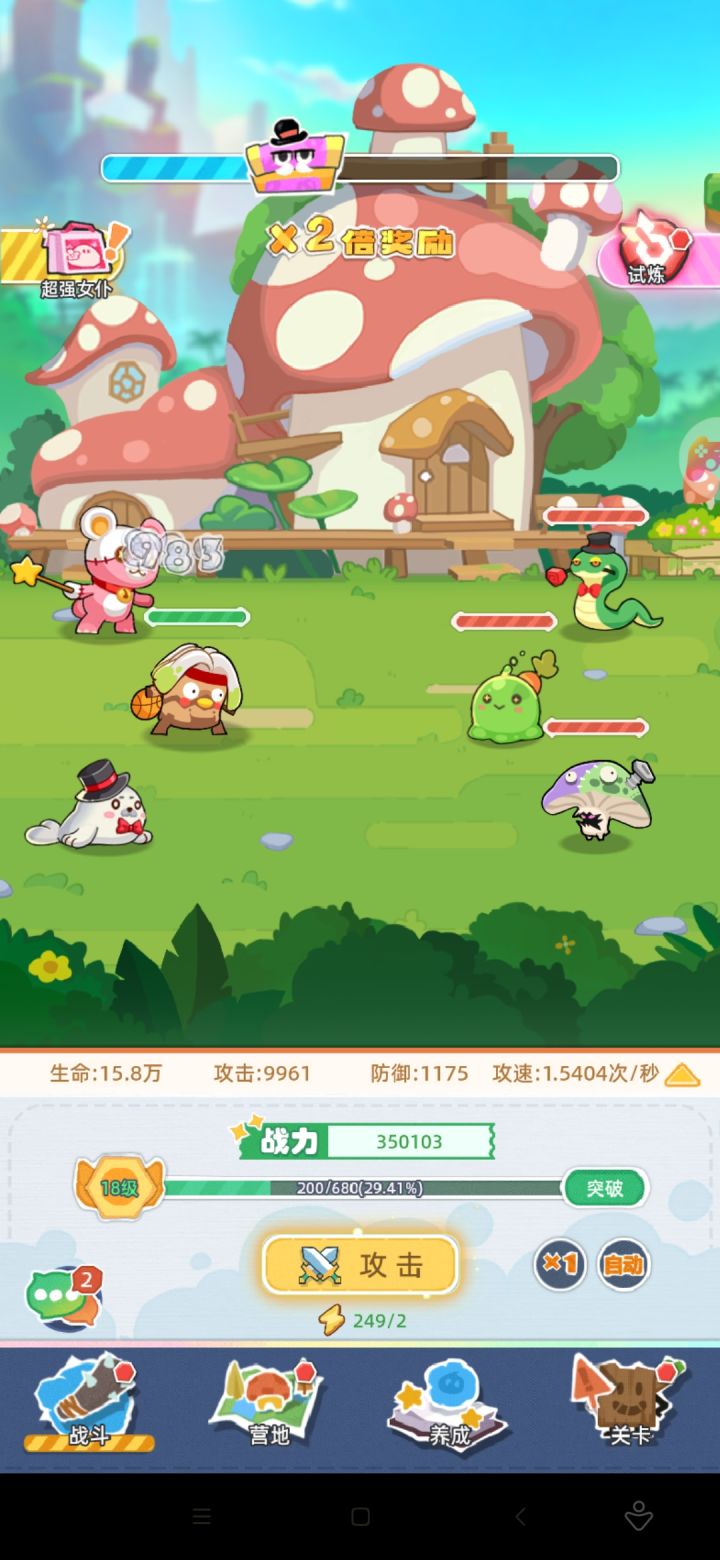Viewport: 720px width, 1560px height.
Task: Open the gamepad icon at the right edge
Action: (x=702, y=461)
